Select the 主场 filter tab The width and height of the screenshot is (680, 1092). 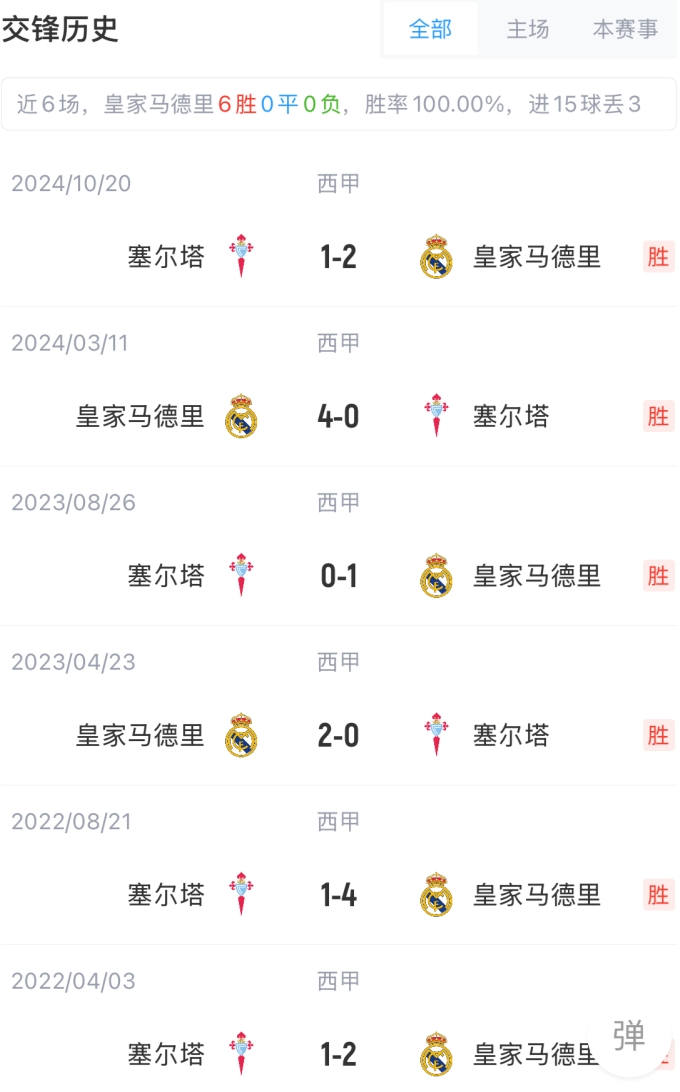click(x=527, y=30)
